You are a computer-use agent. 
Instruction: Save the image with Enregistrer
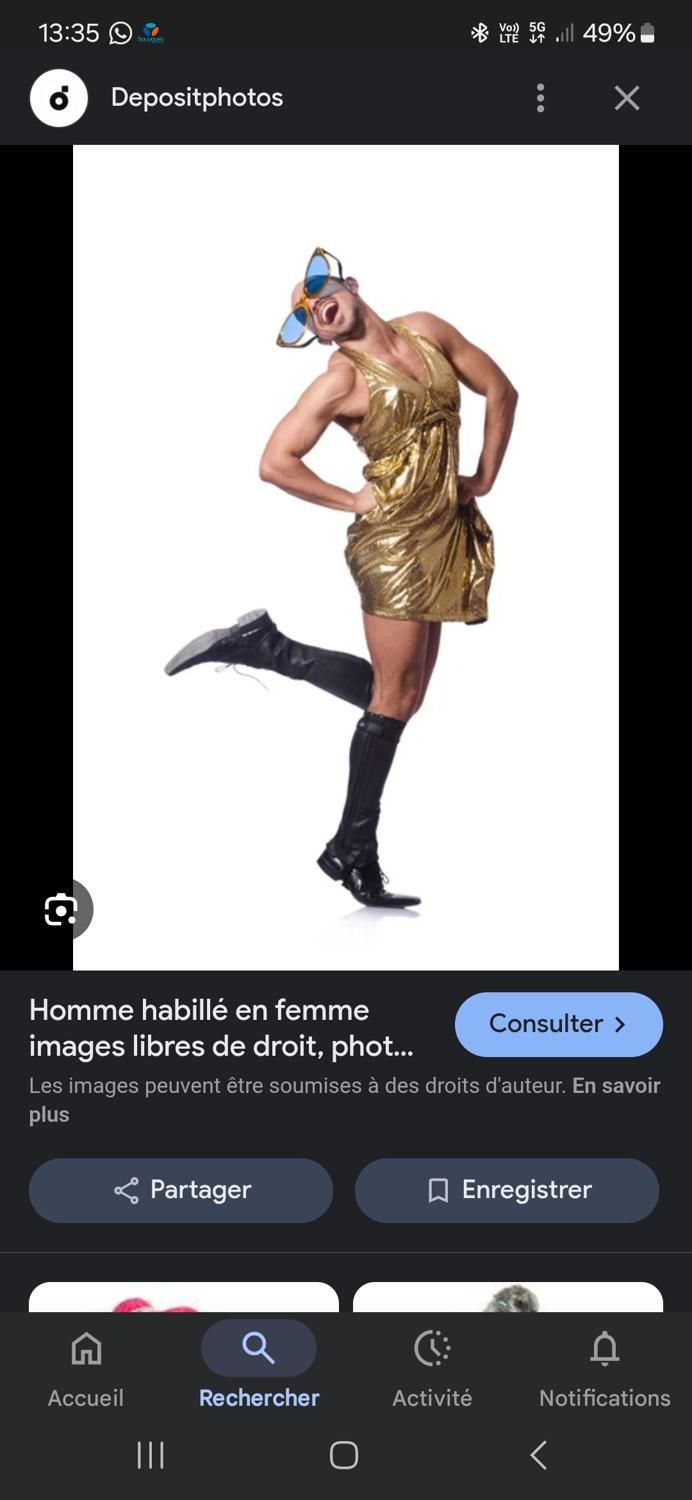(507, 1190)
